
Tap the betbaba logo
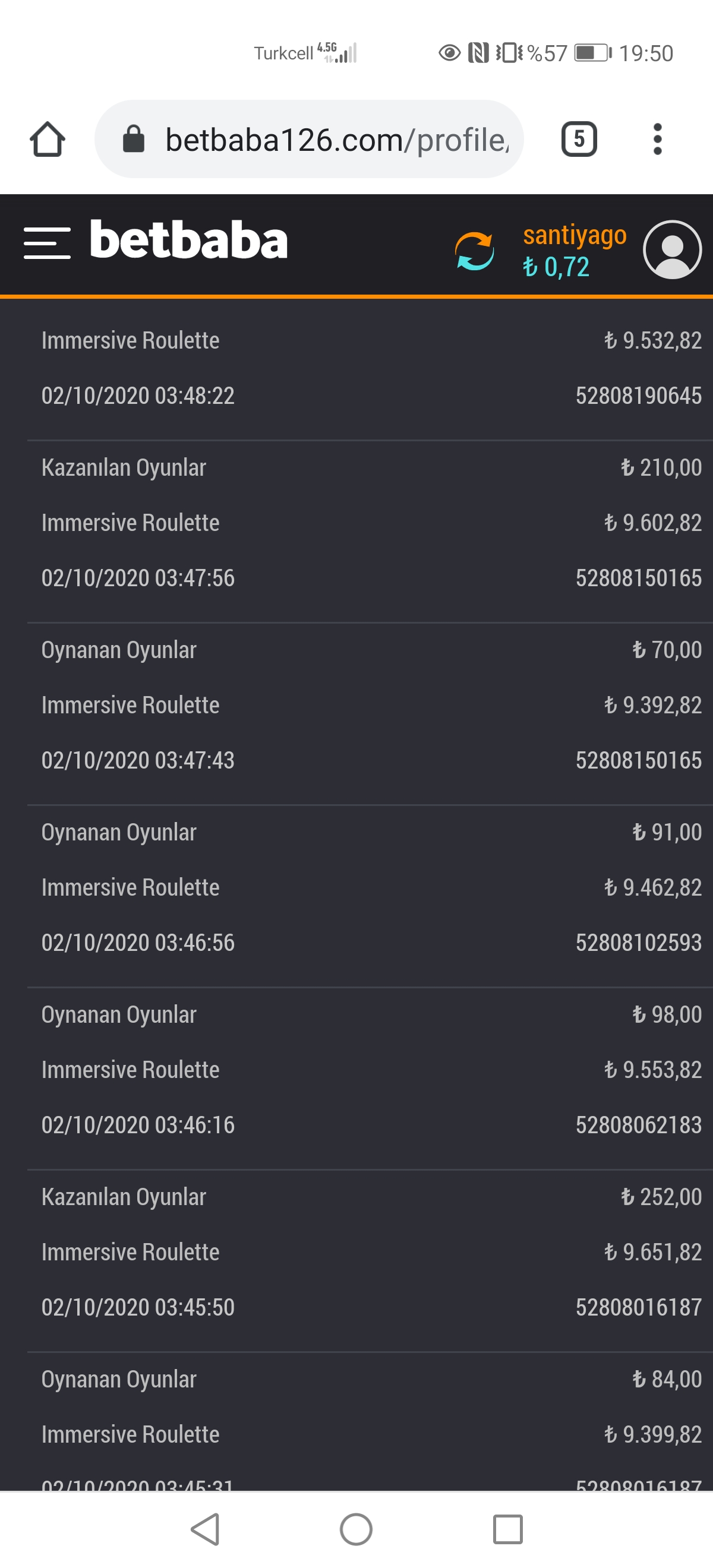[189, 240]
